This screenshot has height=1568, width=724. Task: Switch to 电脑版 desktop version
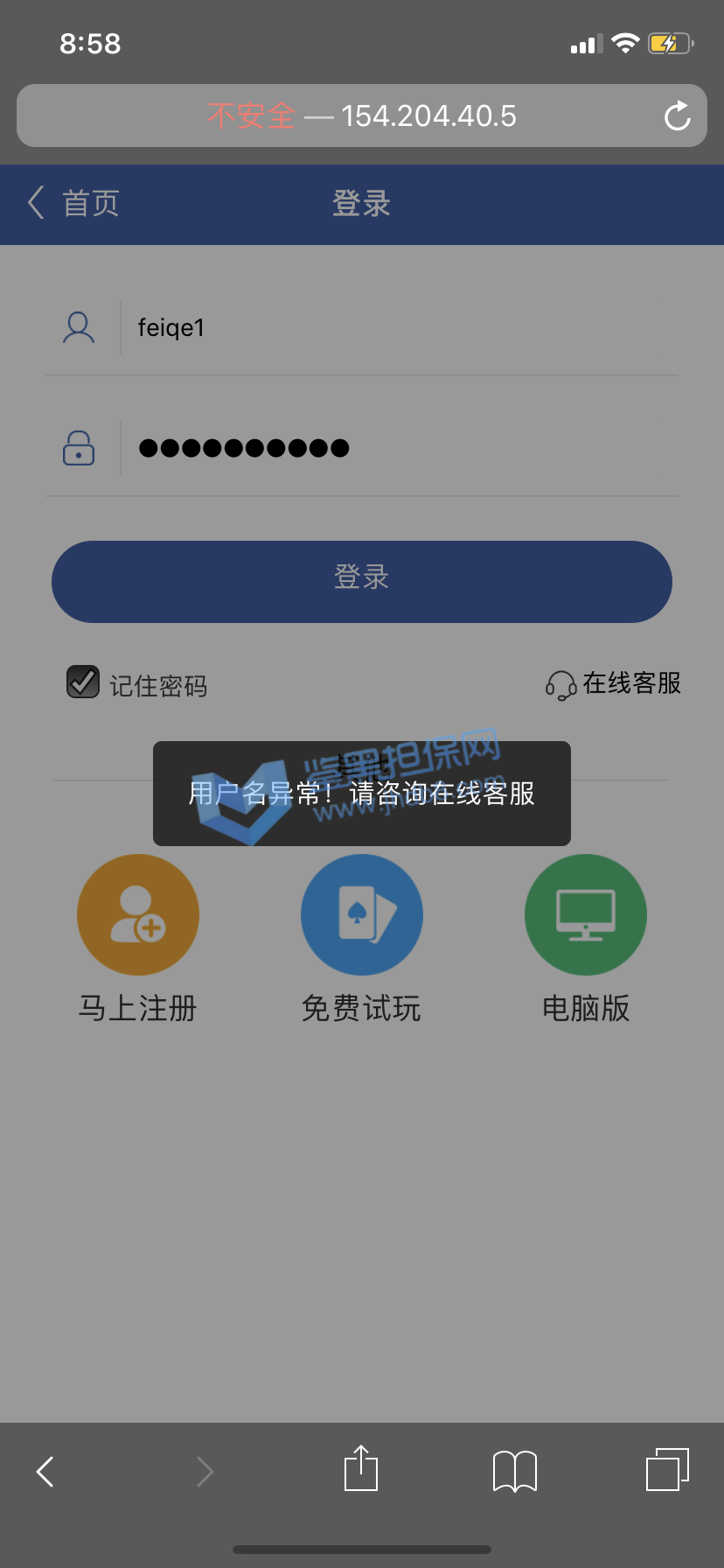click(586, 915)
